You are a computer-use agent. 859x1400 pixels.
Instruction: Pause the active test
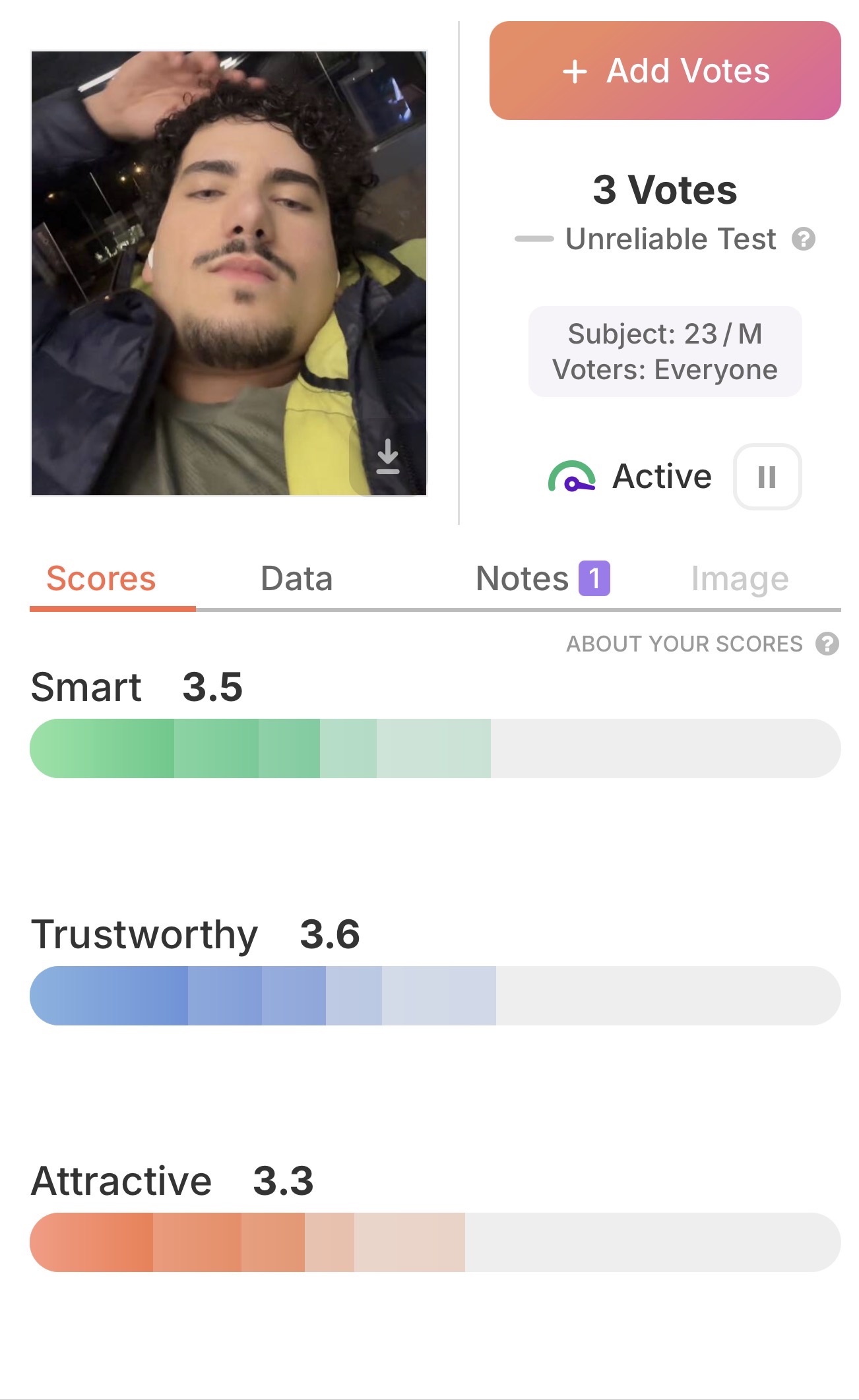click(x=767, y=477)
